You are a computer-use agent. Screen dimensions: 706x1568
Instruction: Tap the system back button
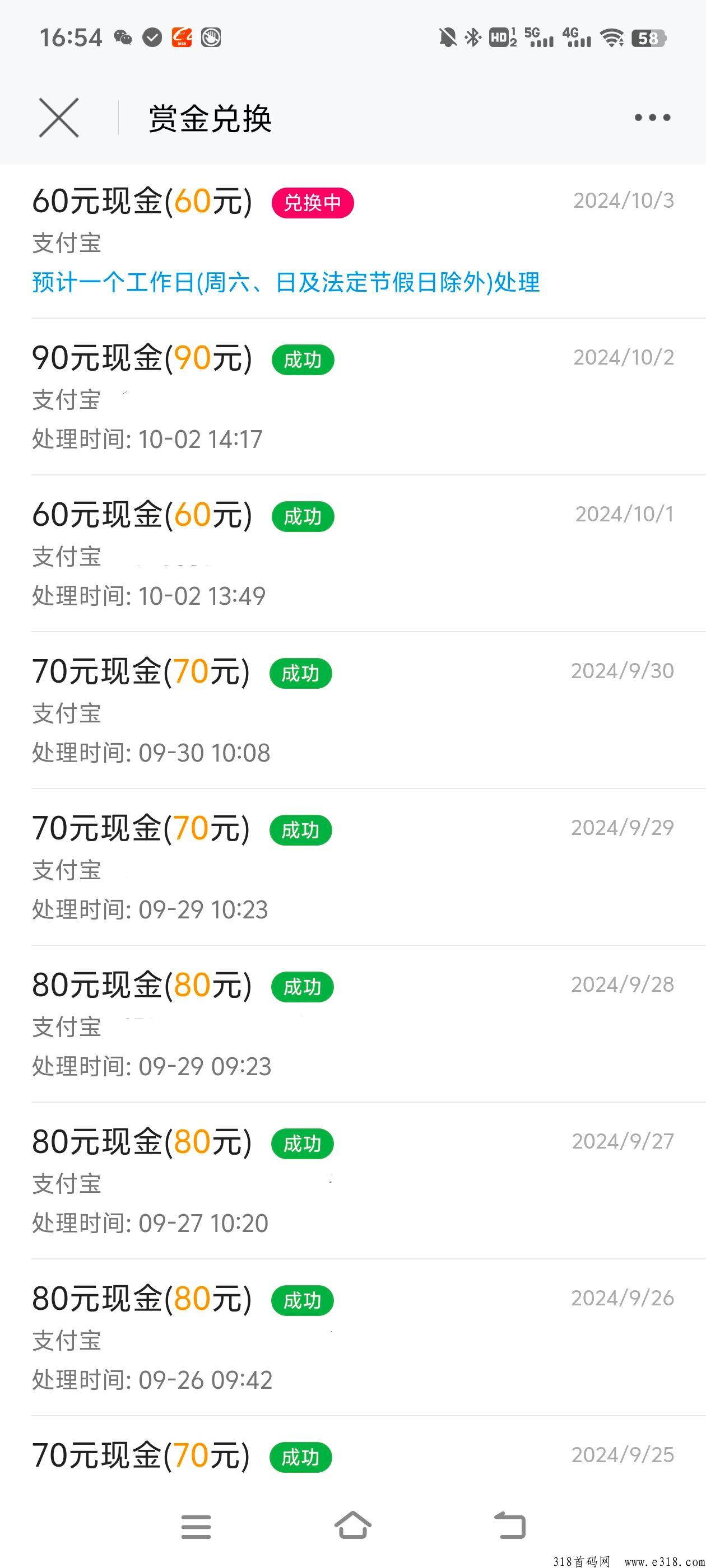509,1526
